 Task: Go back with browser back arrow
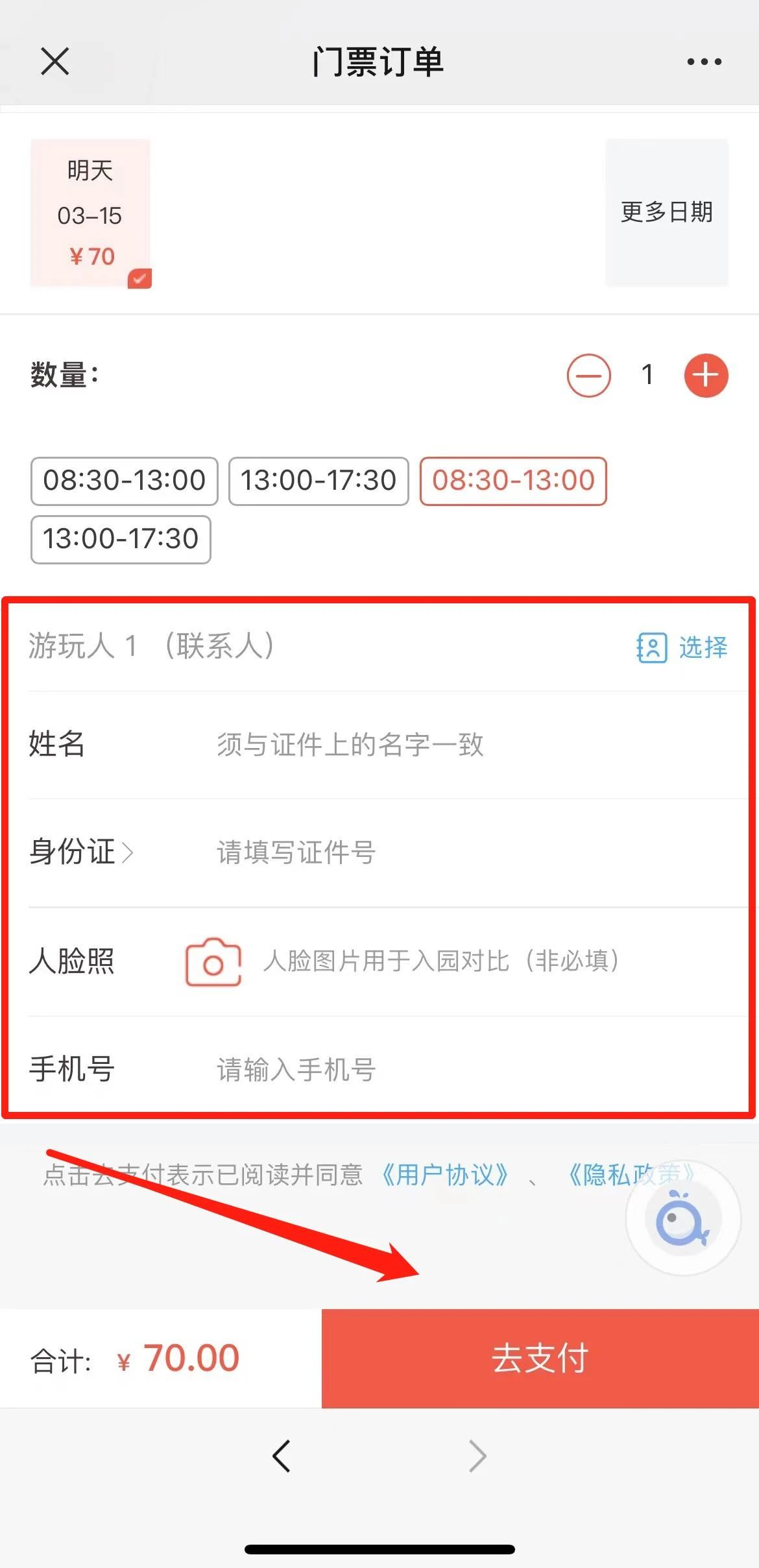(x=282, y=1456)
